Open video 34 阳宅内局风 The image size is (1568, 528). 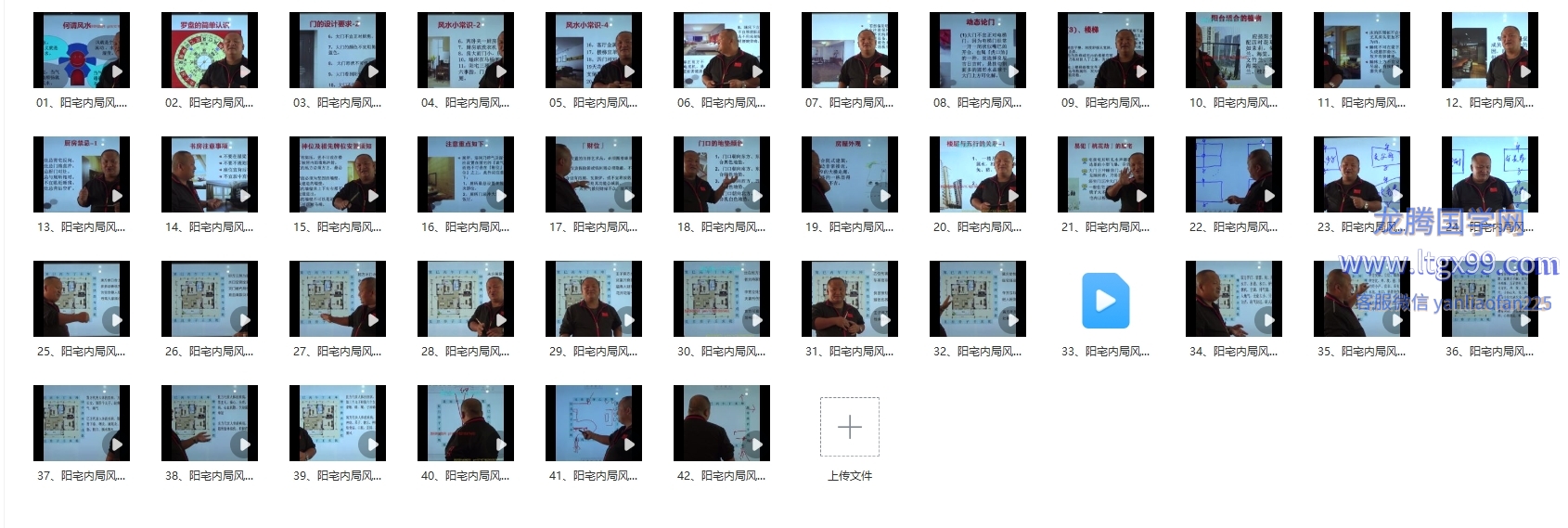1234,299
